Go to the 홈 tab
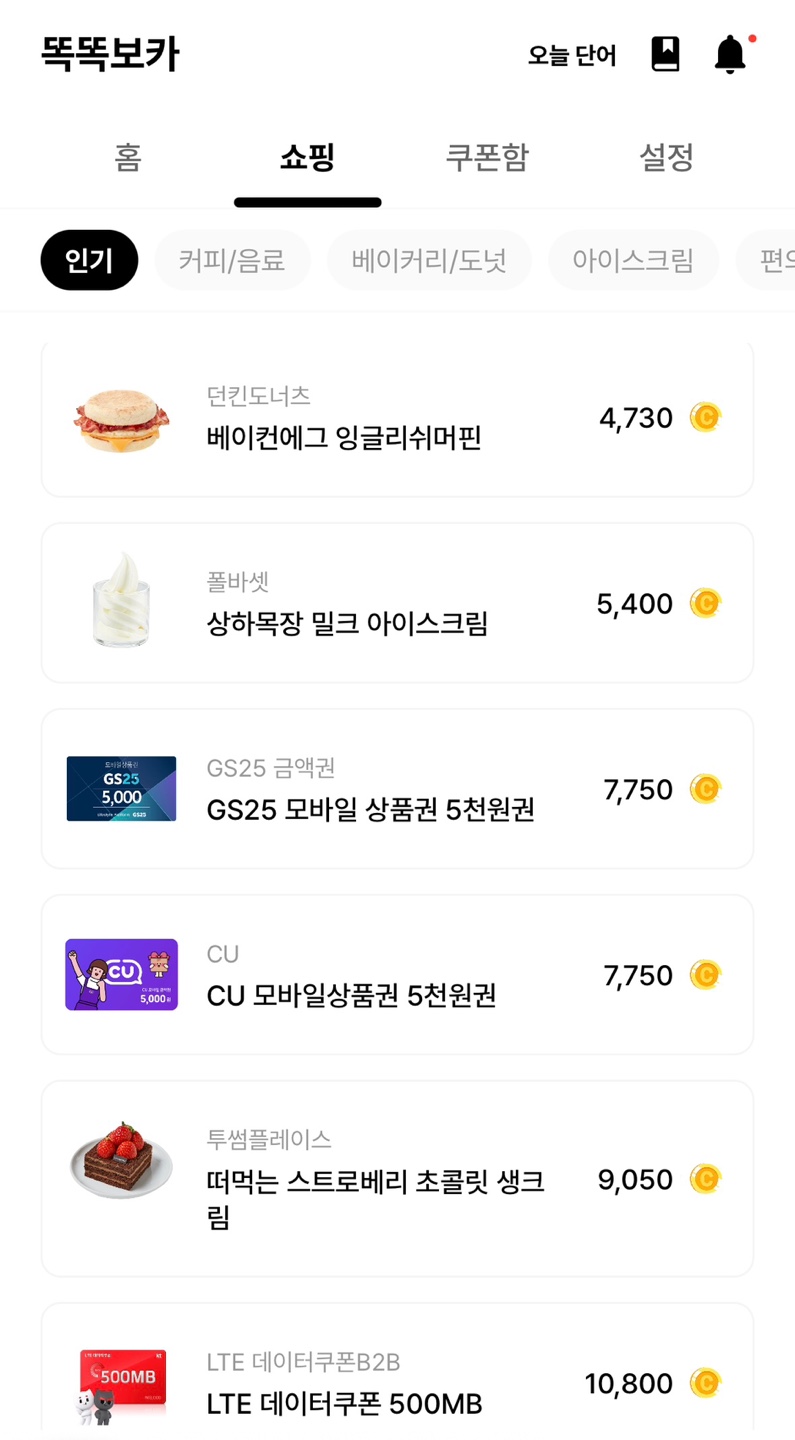This screenshot has height=1440, width=795. tap(128, 158)
